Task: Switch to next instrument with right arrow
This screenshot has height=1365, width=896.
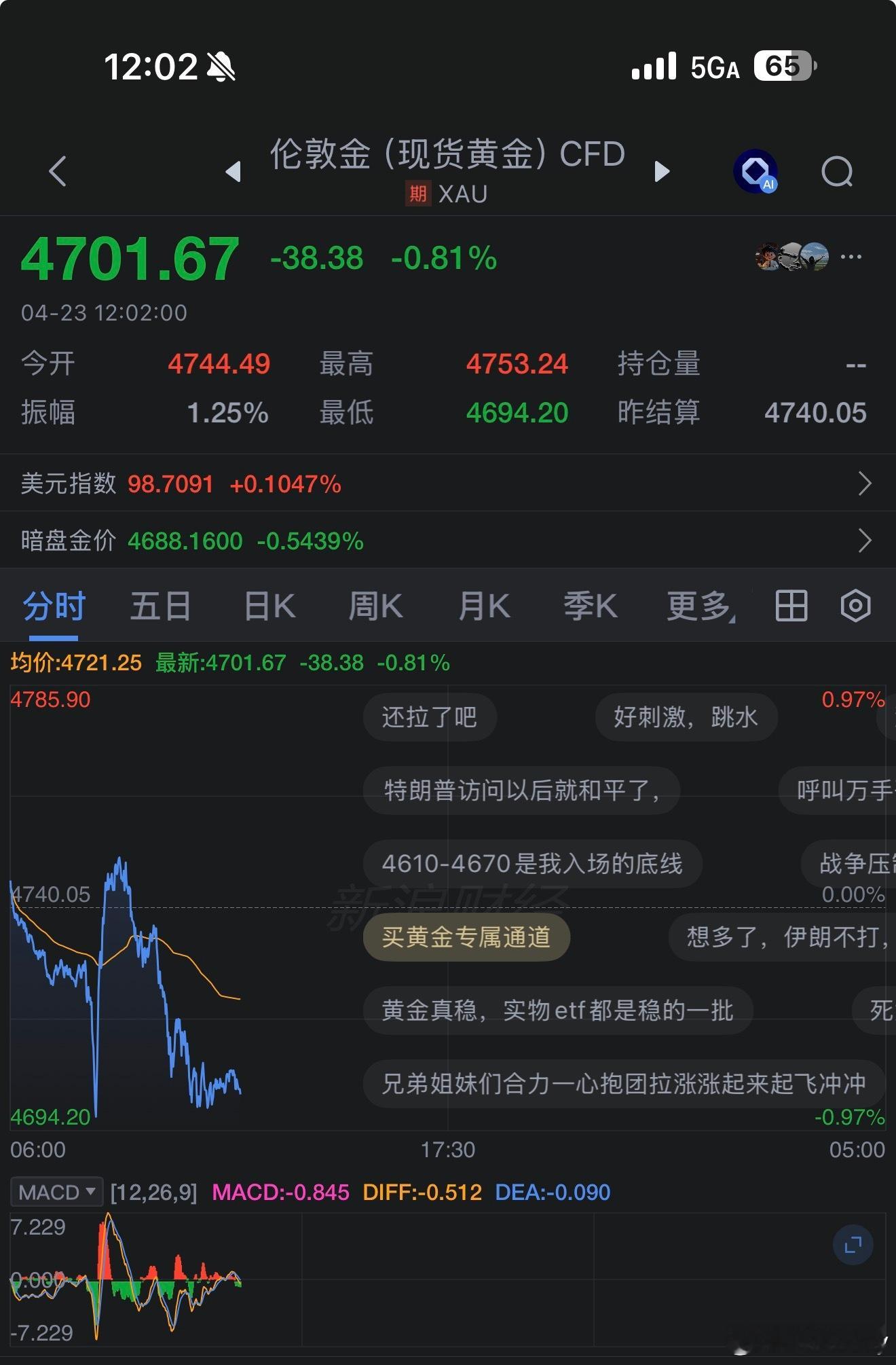Action: pos(660,172)
